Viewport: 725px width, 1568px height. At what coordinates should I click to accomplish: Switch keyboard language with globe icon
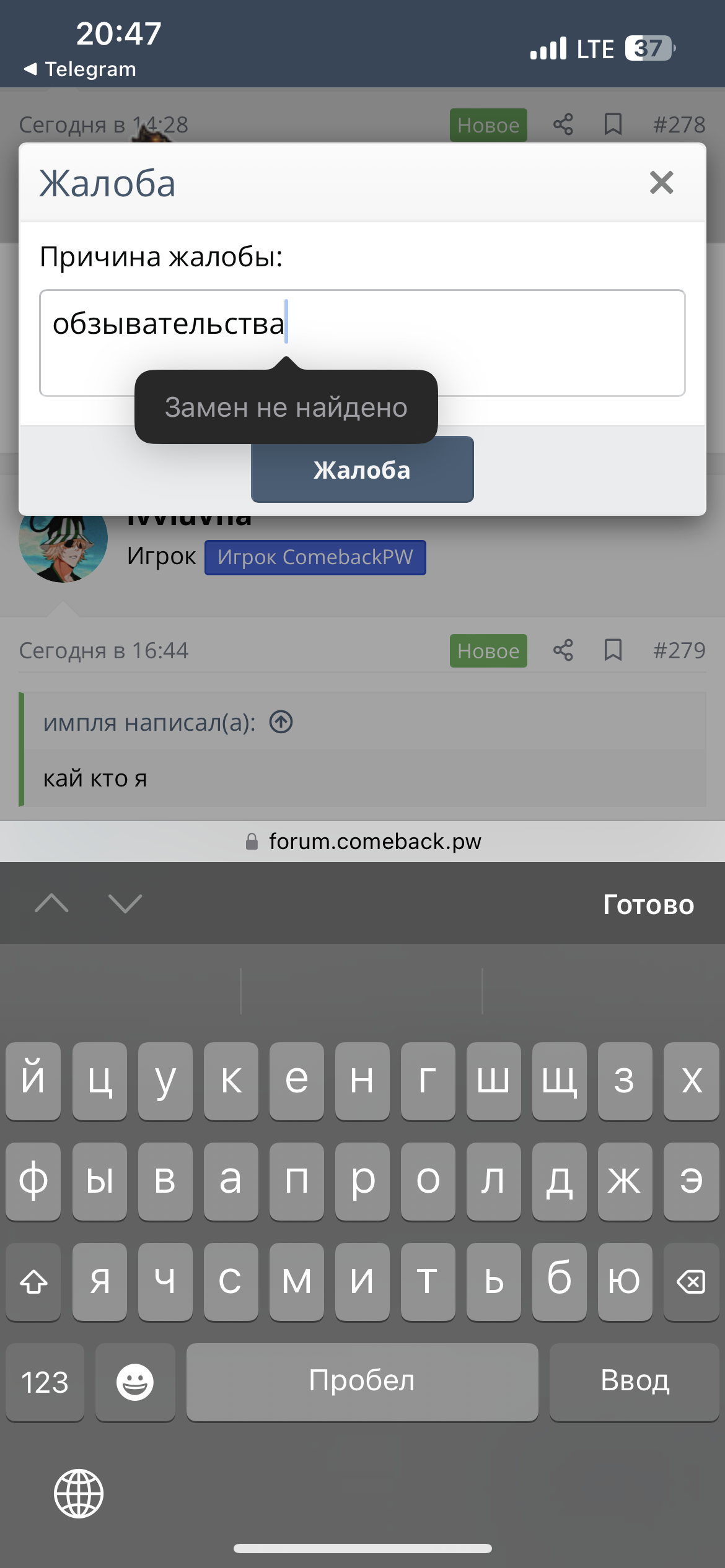[x=79, y=1493]
